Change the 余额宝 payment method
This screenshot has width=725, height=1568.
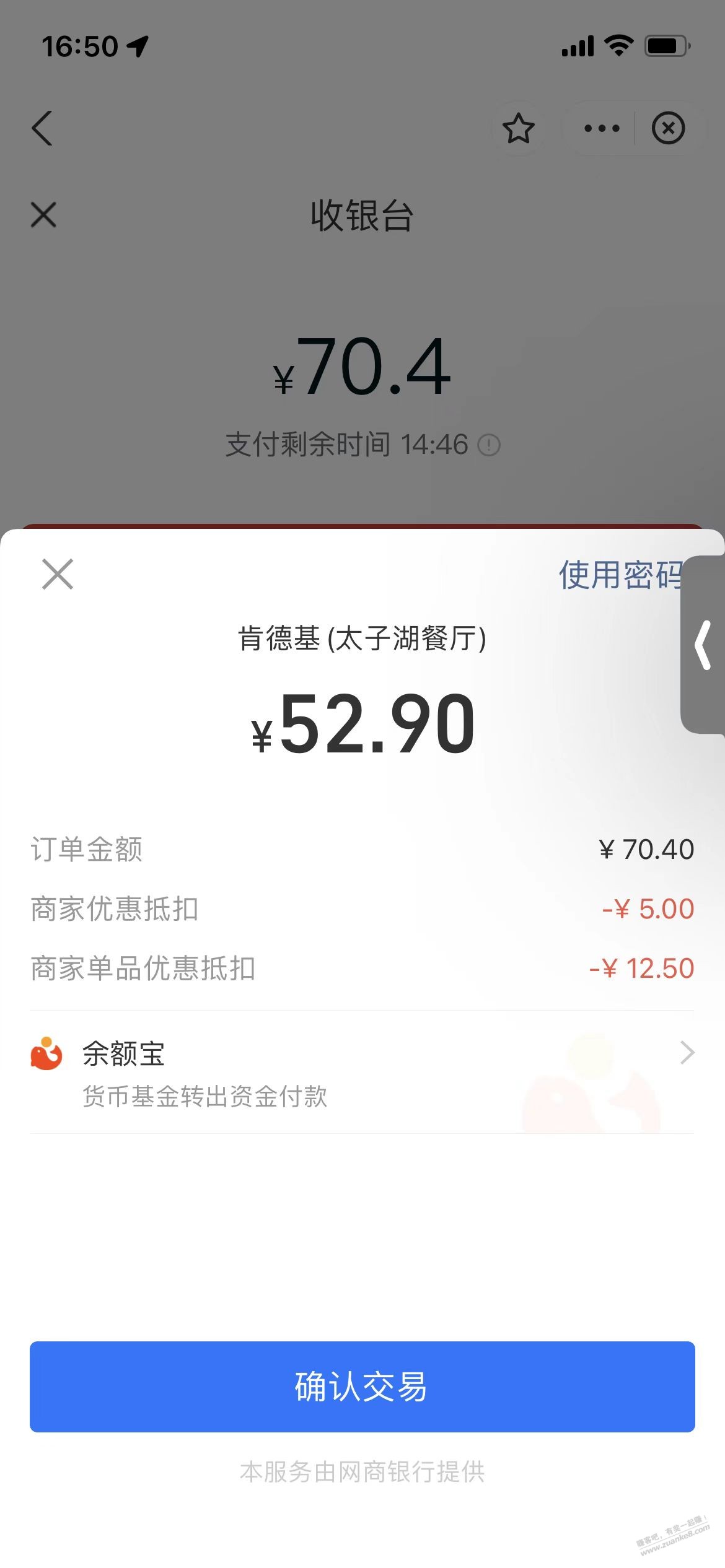[362, 1073]
